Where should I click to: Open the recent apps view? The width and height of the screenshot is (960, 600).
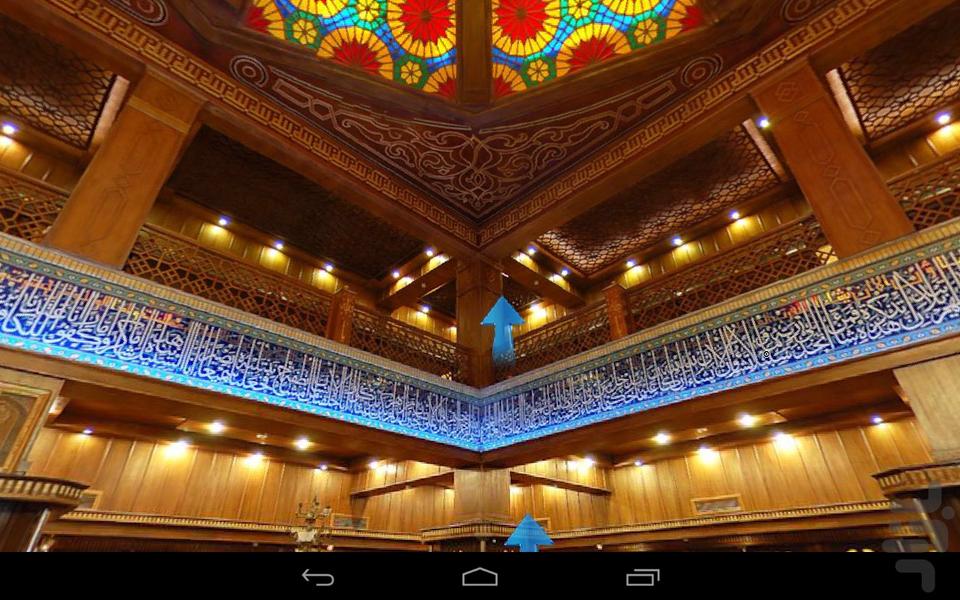(x=642, y=577)
